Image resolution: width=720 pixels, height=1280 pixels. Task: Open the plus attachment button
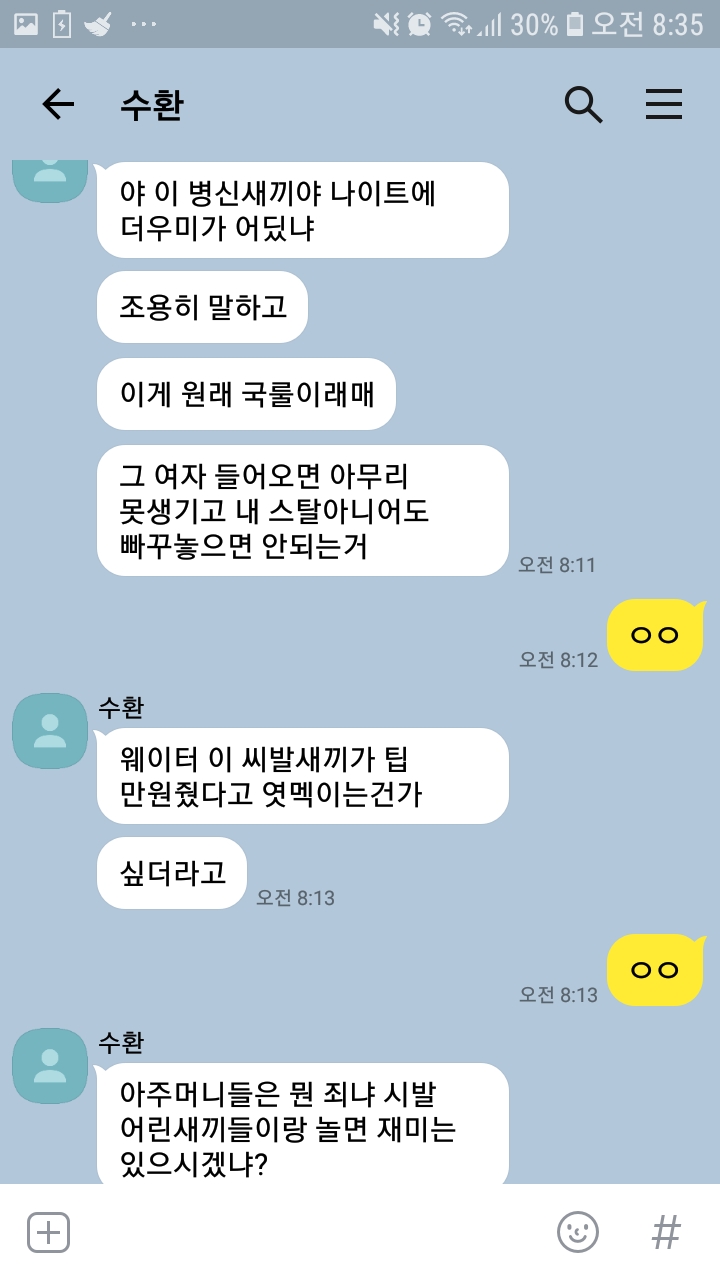(x=48, y=1232)
